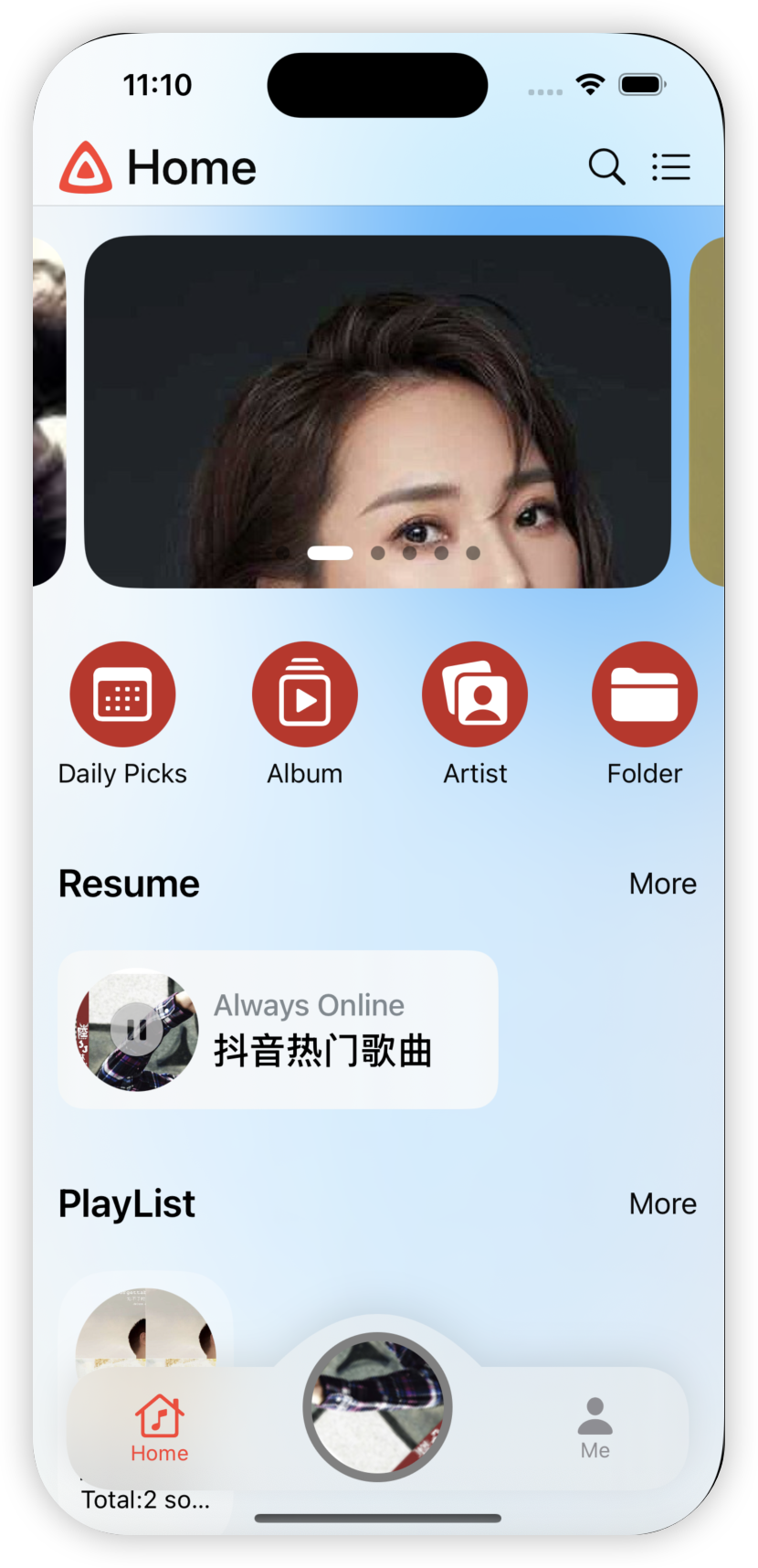The width and height of the screenshot is (758, 1568).
Task: Resume the Always Online card
Action: [278, 1030]
